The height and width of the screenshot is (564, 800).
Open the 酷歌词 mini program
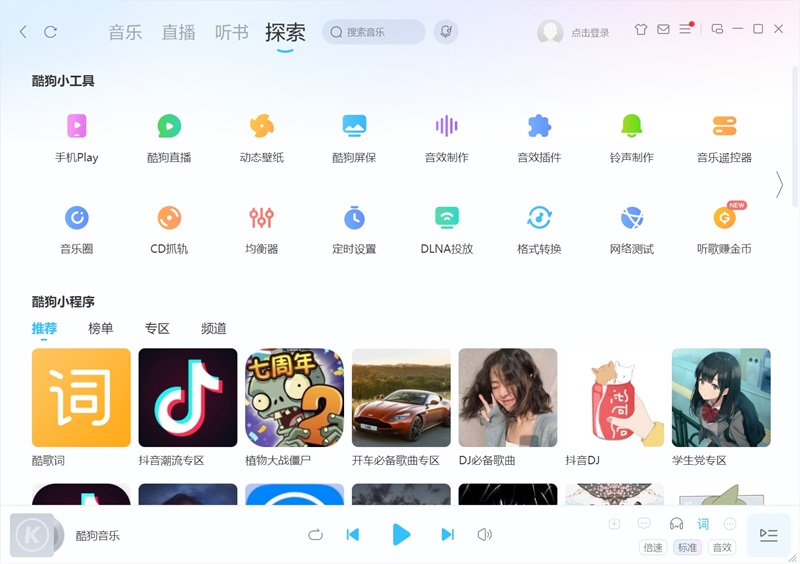coord(81,397)
